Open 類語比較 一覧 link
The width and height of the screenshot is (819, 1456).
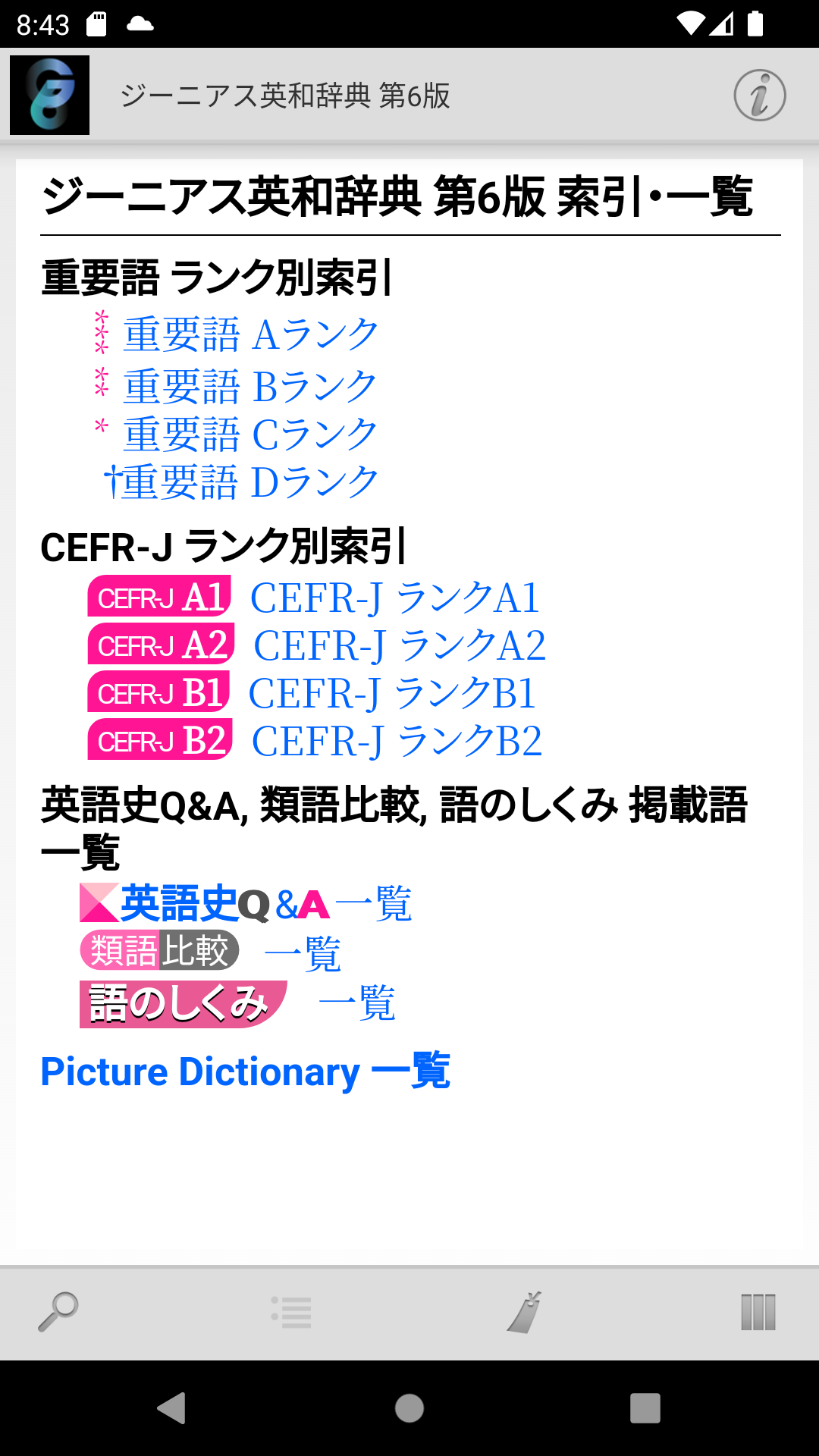(x=302, y=952)
